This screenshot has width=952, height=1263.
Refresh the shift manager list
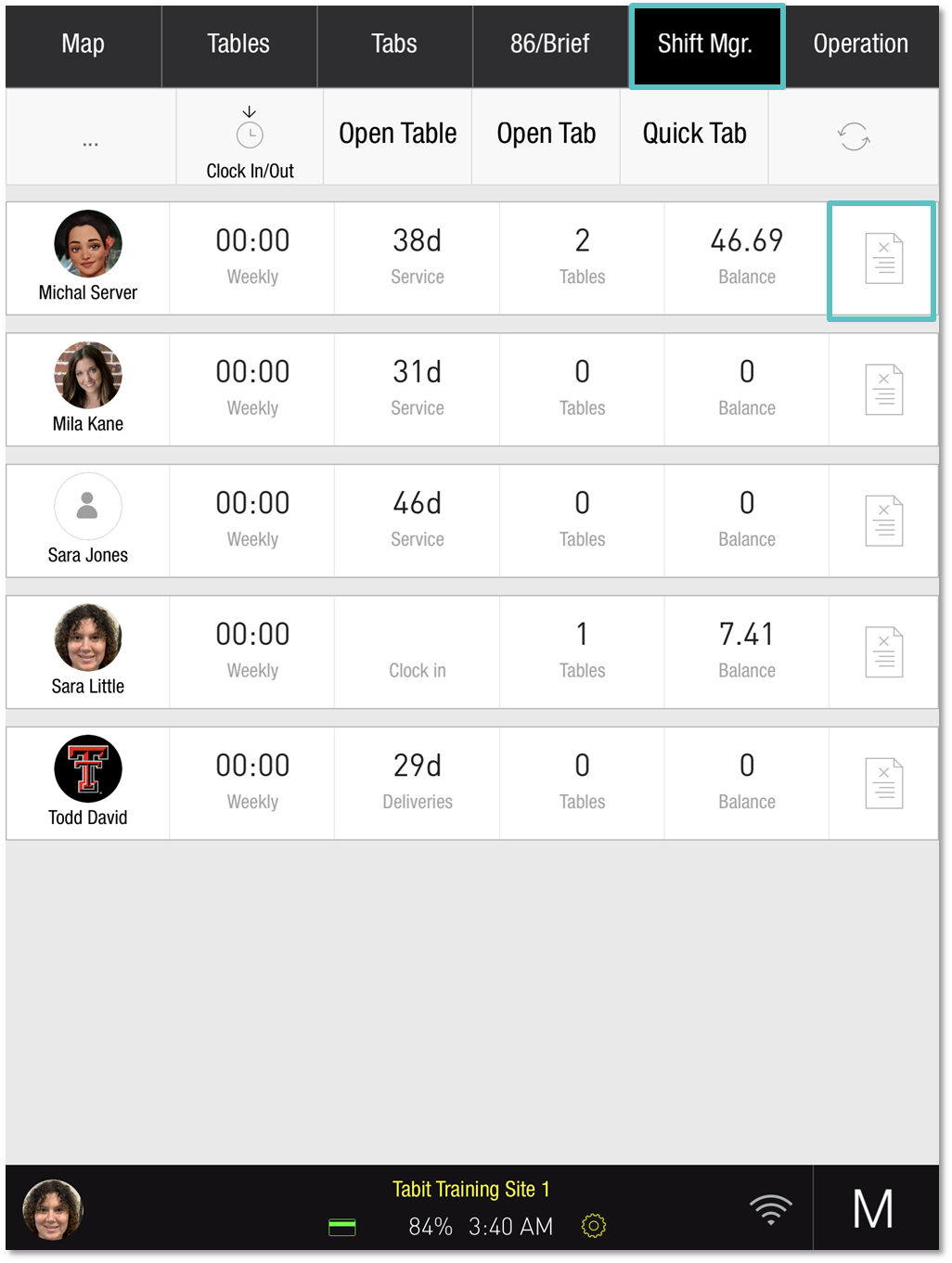854,136
